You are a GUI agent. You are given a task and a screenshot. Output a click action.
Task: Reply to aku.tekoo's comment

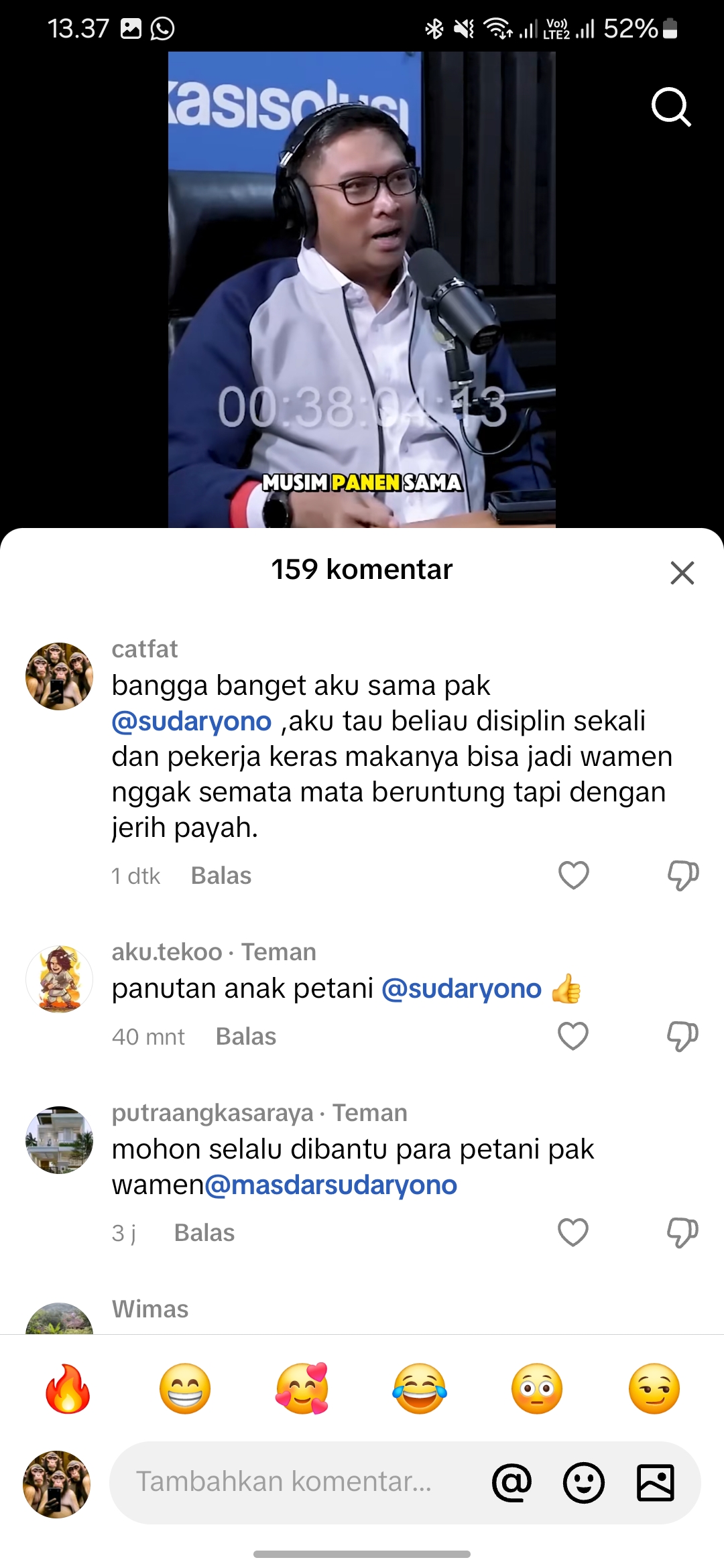(246, 1037)
